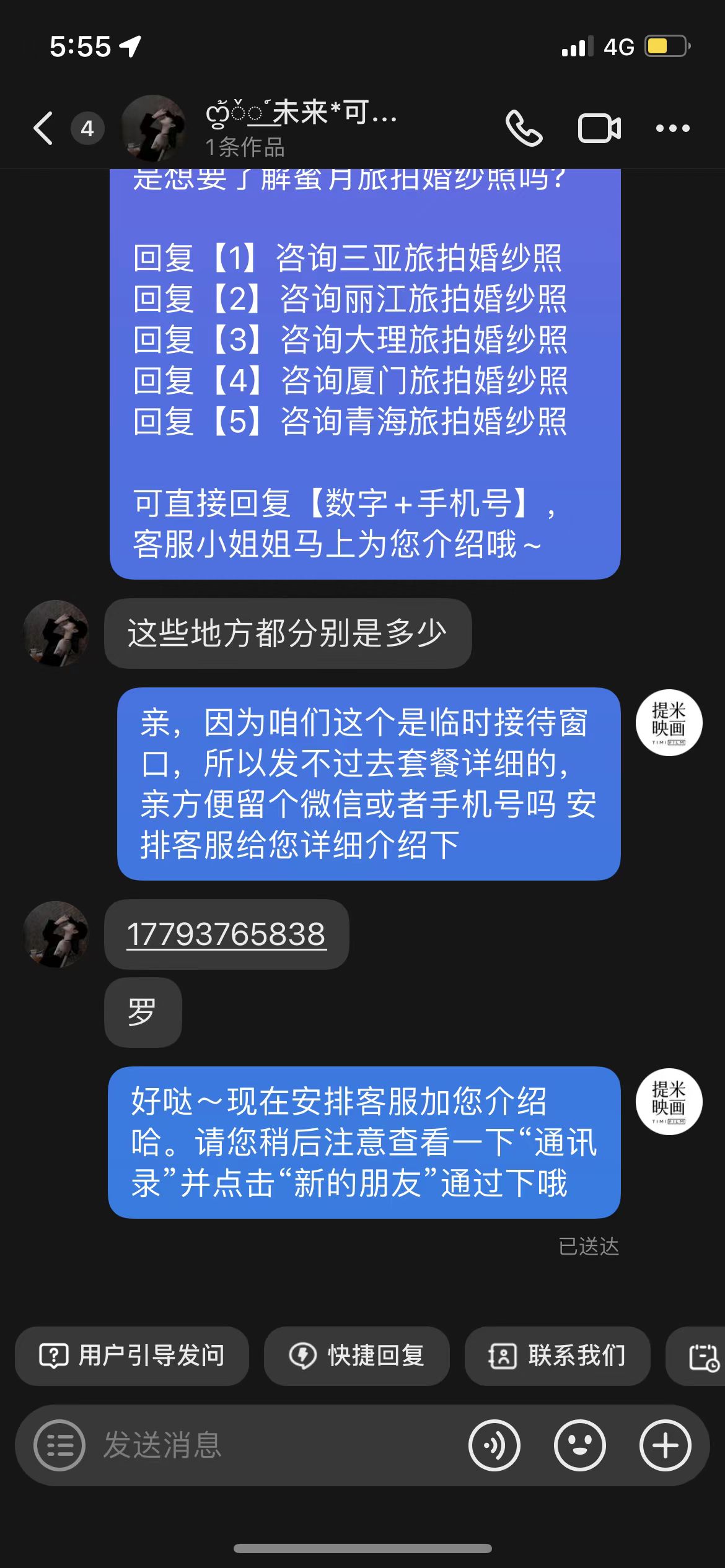Open the emoji picker

pos(579,1445)
